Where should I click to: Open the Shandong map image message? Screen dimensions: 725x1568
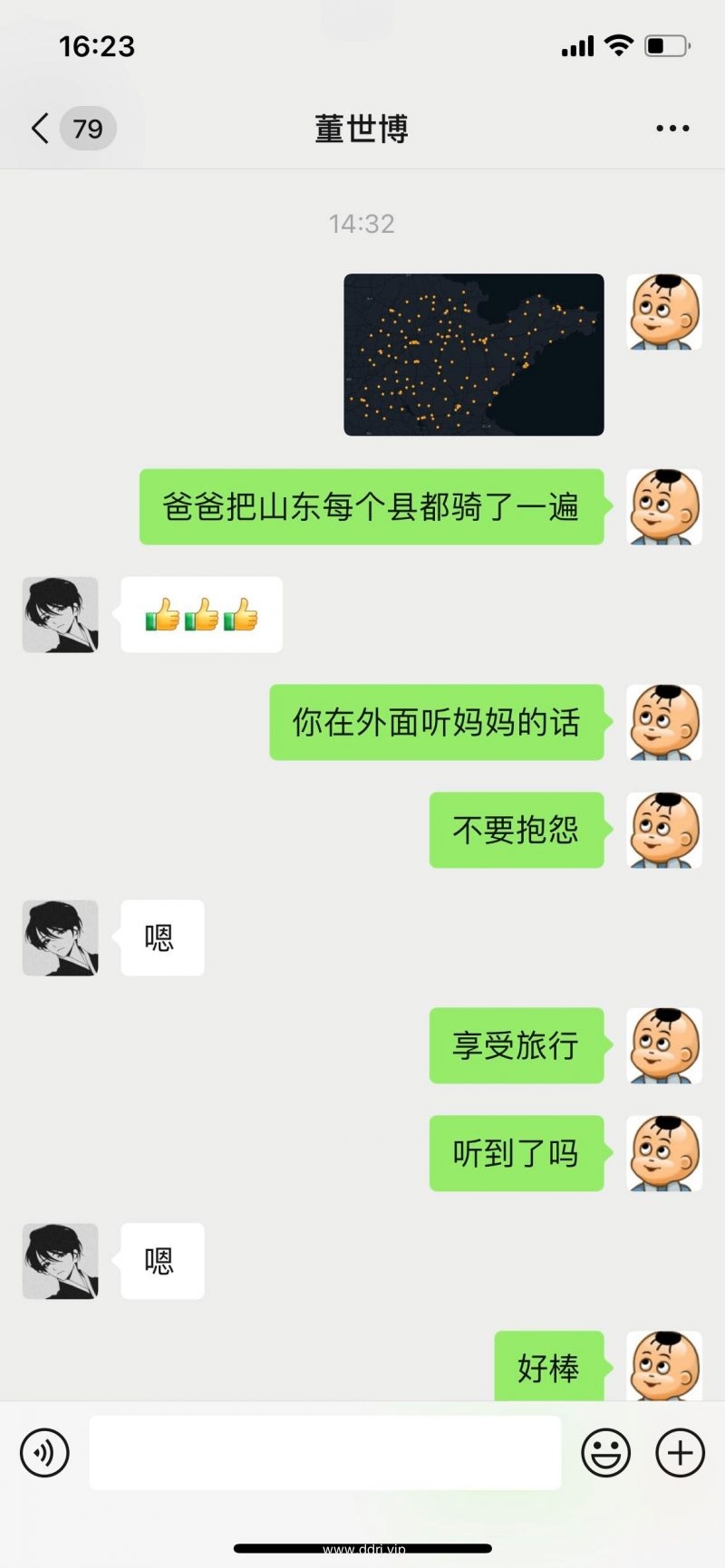pyautogui.click(x=473, y=354)
